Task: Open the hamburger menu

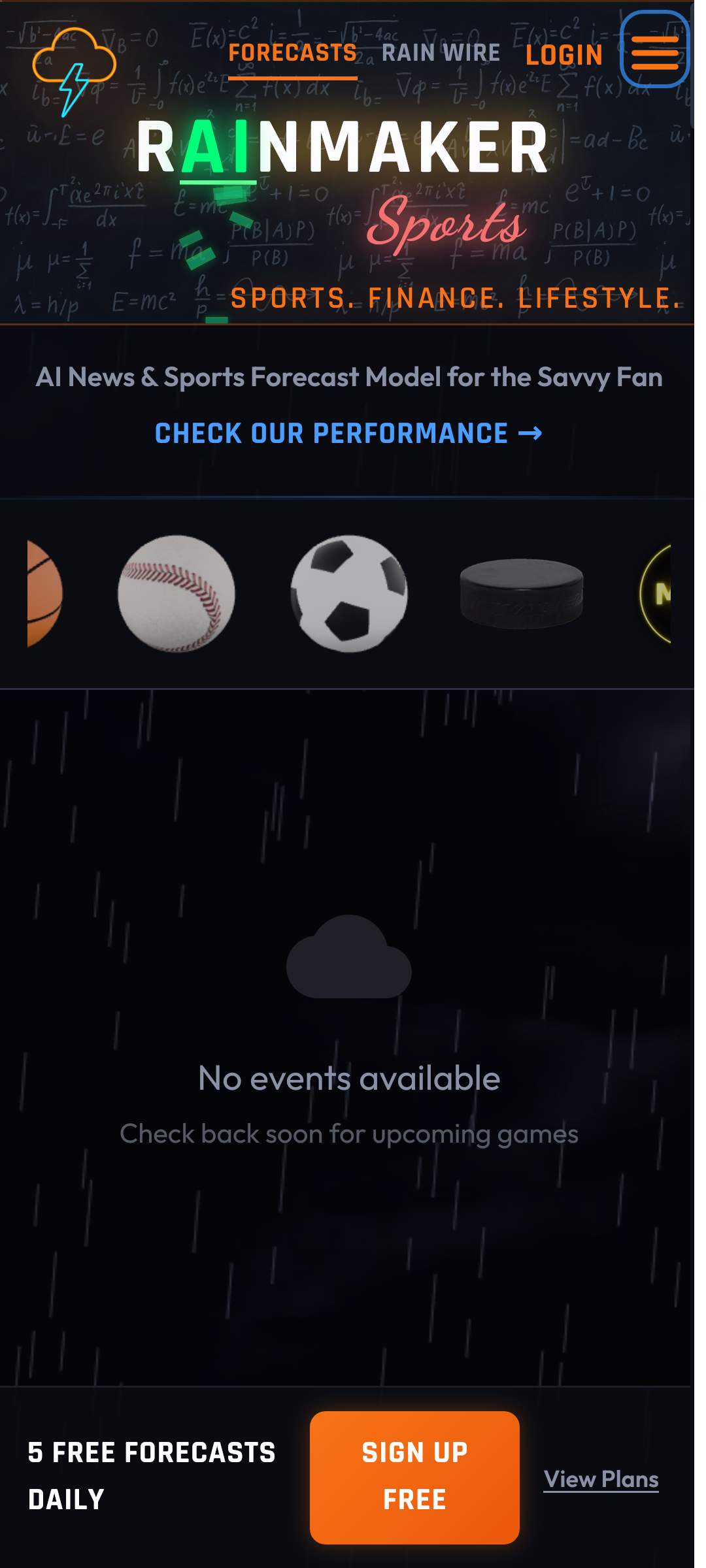Action: (x=654, y=50)
